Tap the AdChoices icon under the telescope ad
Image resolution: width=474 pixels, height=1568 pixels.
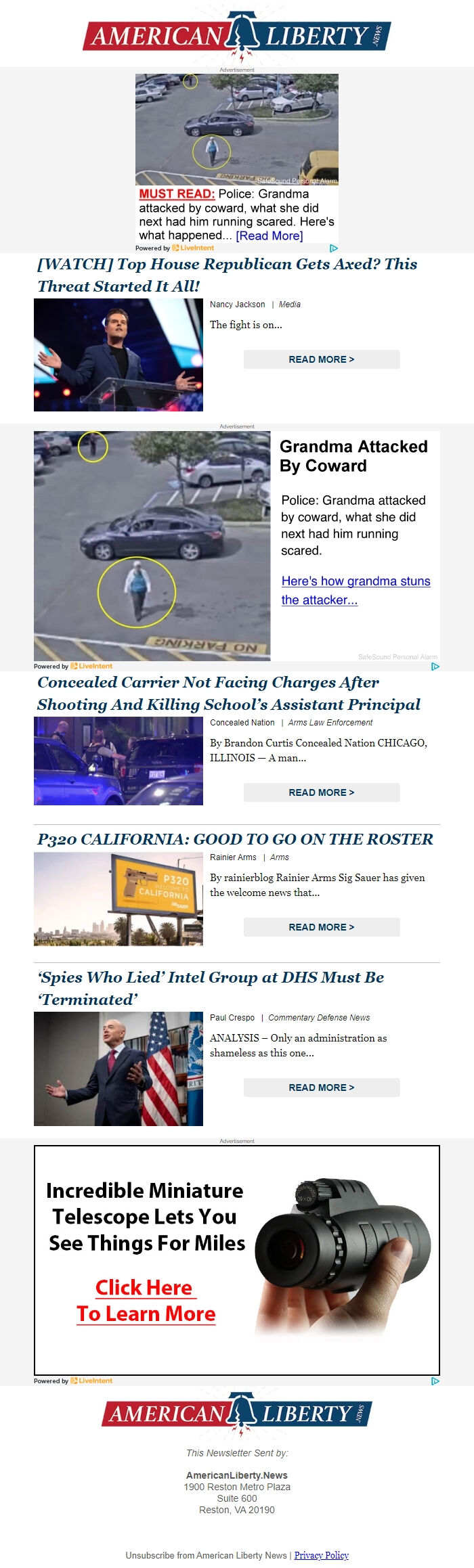pyautogui.click(x=435, y=1381)
